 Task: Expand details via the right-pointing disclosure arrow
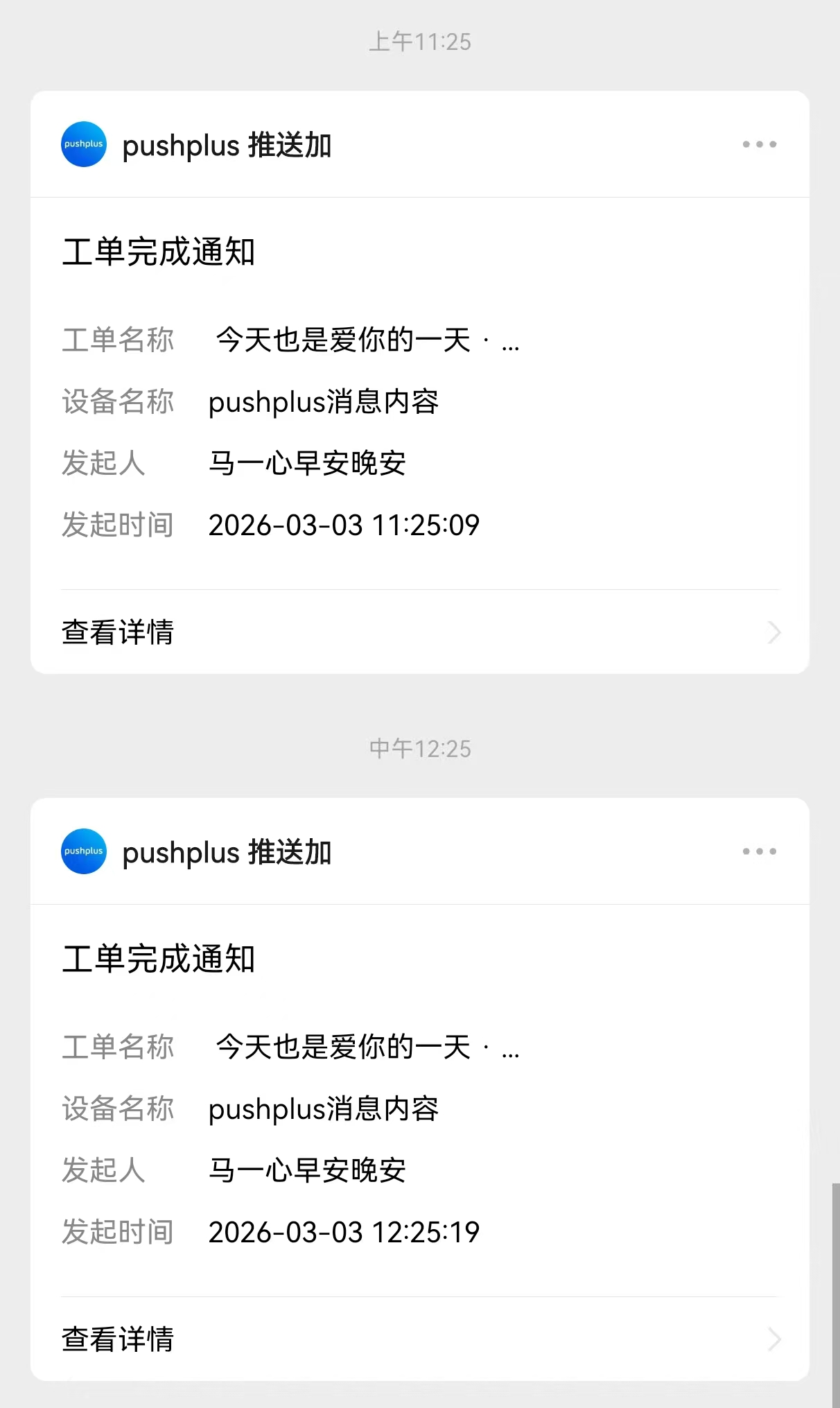click(x=774, y=632)
